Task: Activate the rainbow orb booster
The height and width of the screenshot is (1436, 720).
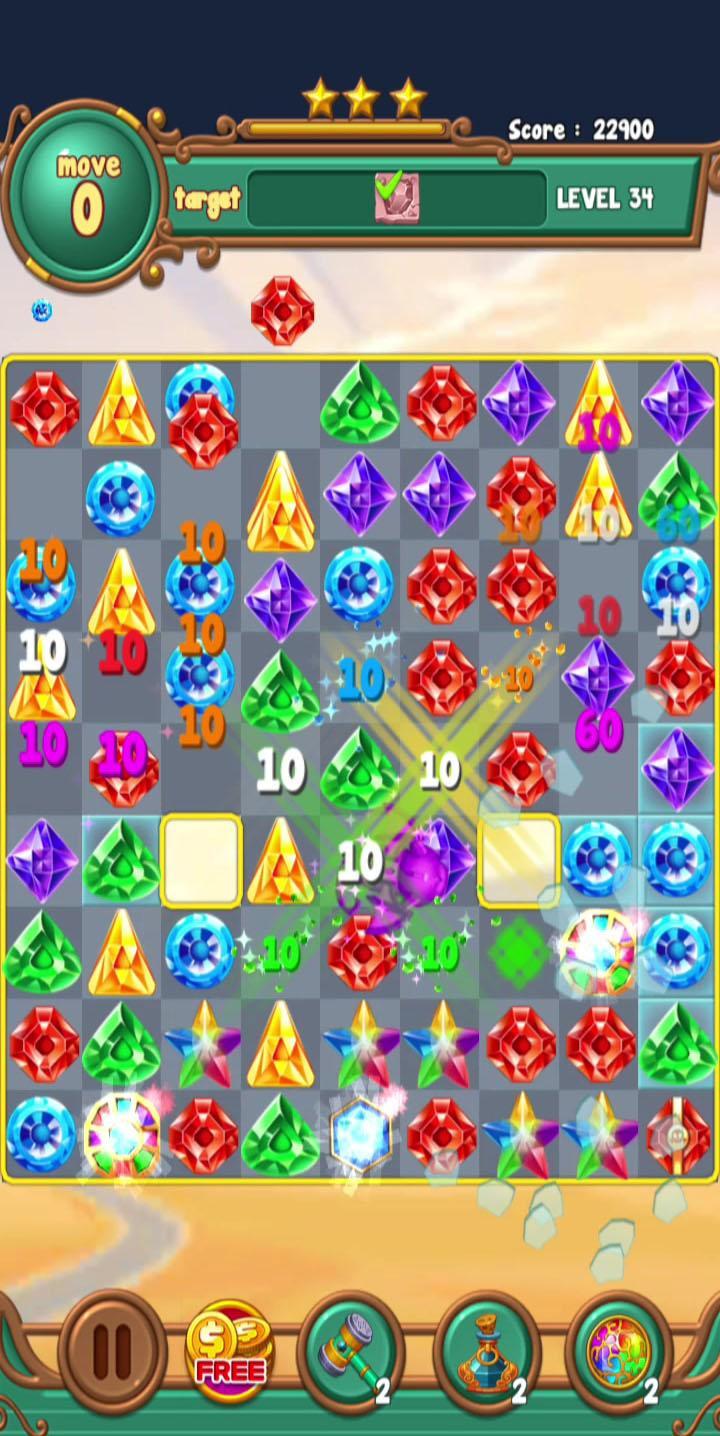Action: 618,1352
